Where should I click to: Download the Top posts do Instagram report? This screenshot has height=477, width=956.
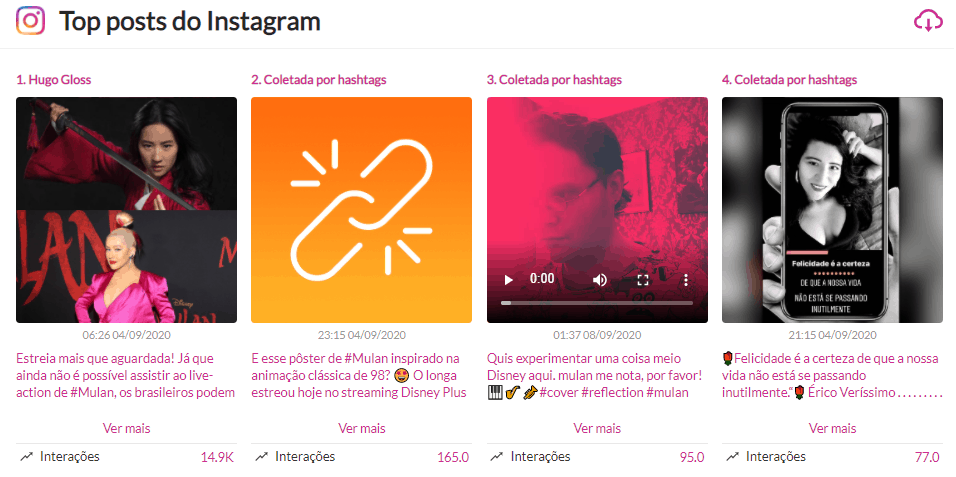pos(928,20)
